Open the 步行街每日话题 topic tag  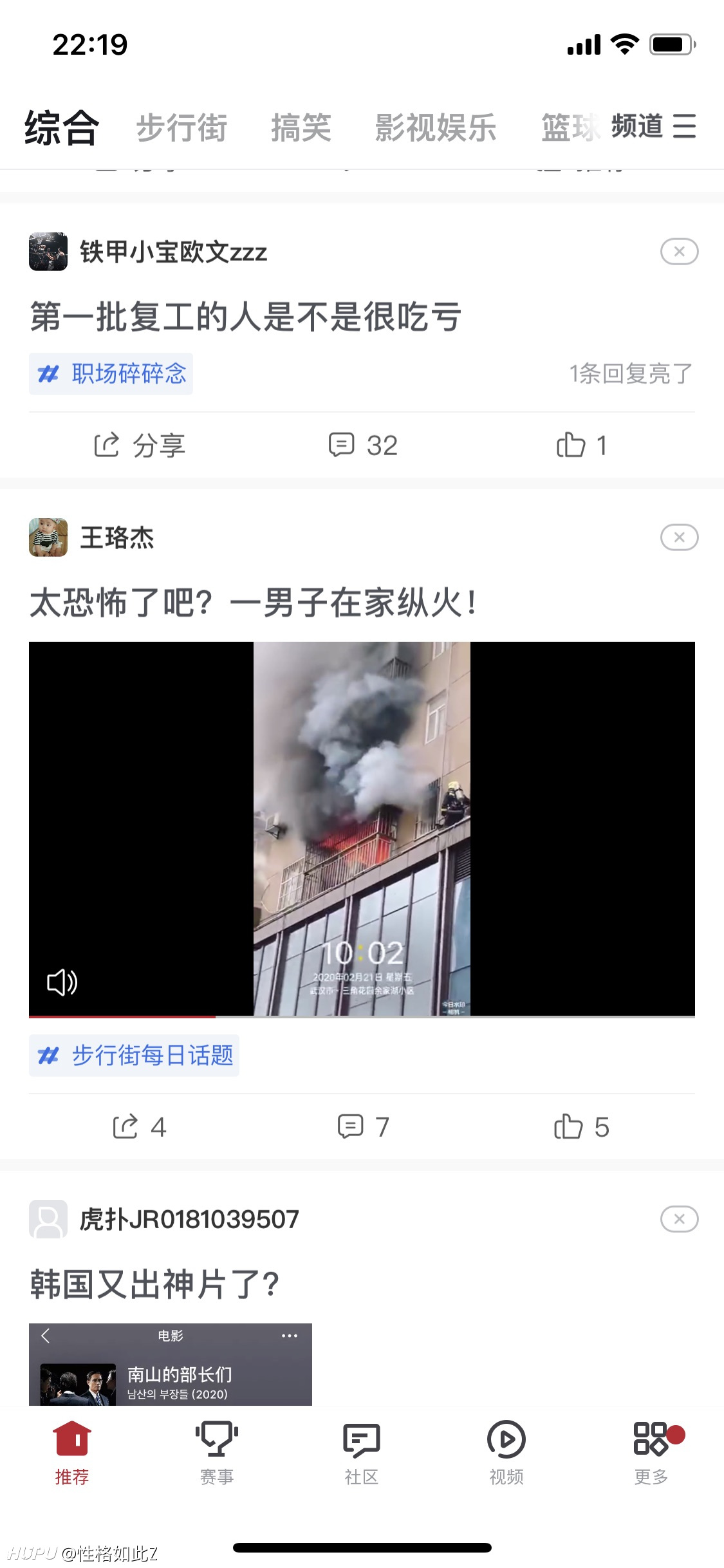pyautogui.click(x=134, y=1056)
